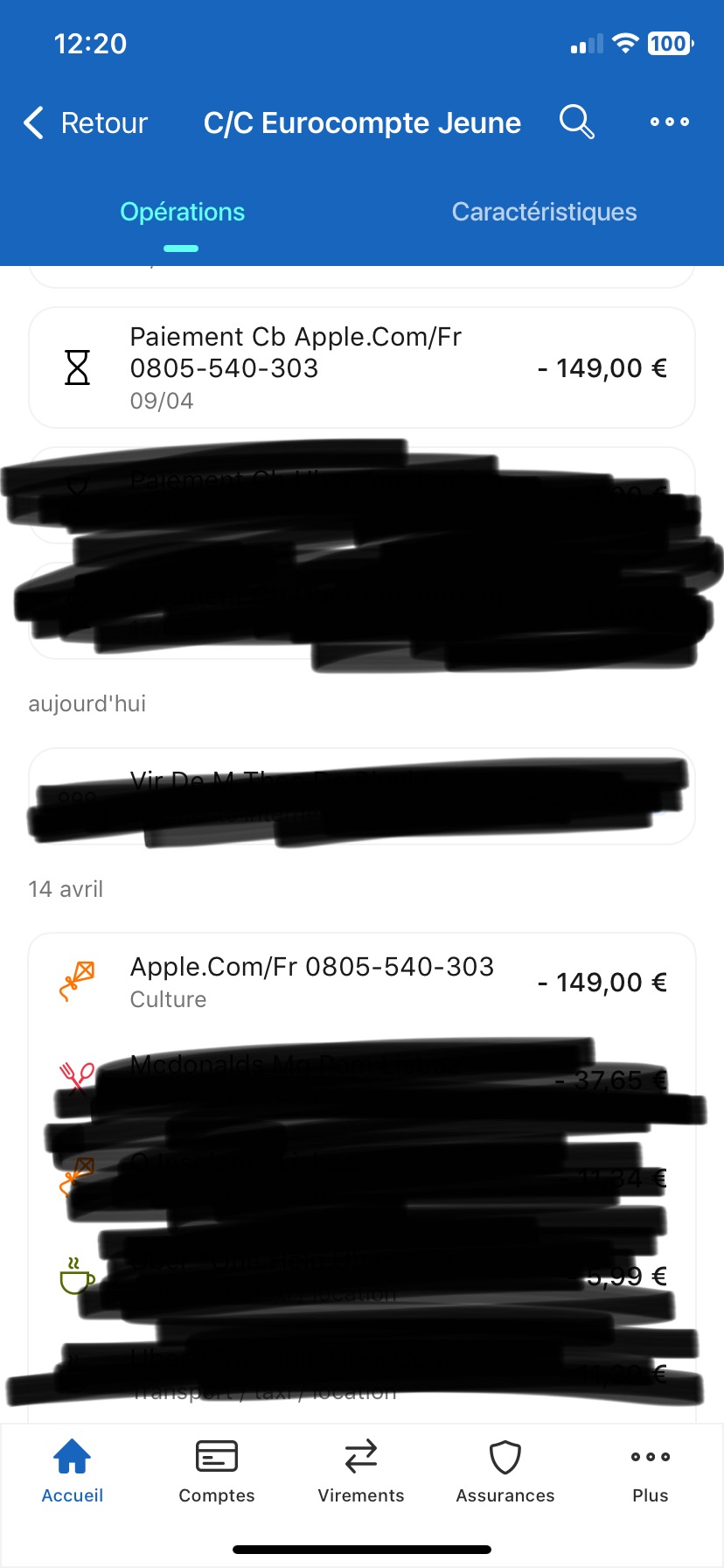Select the Opérations tab
The width and height of the screenshot is (724, 1568).
[x=182, y=212]
